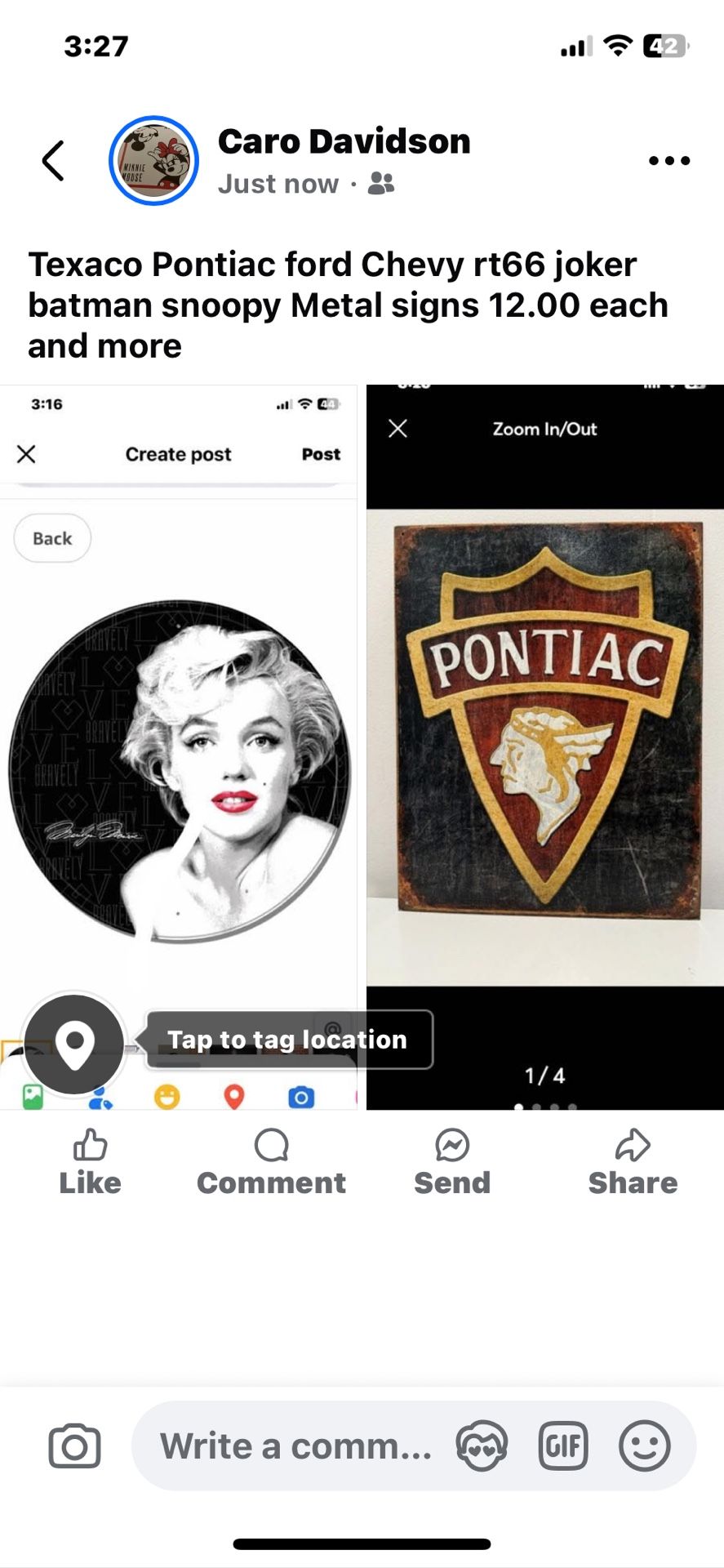View Caro Davidson's profile by name

(x=344, y=142)
